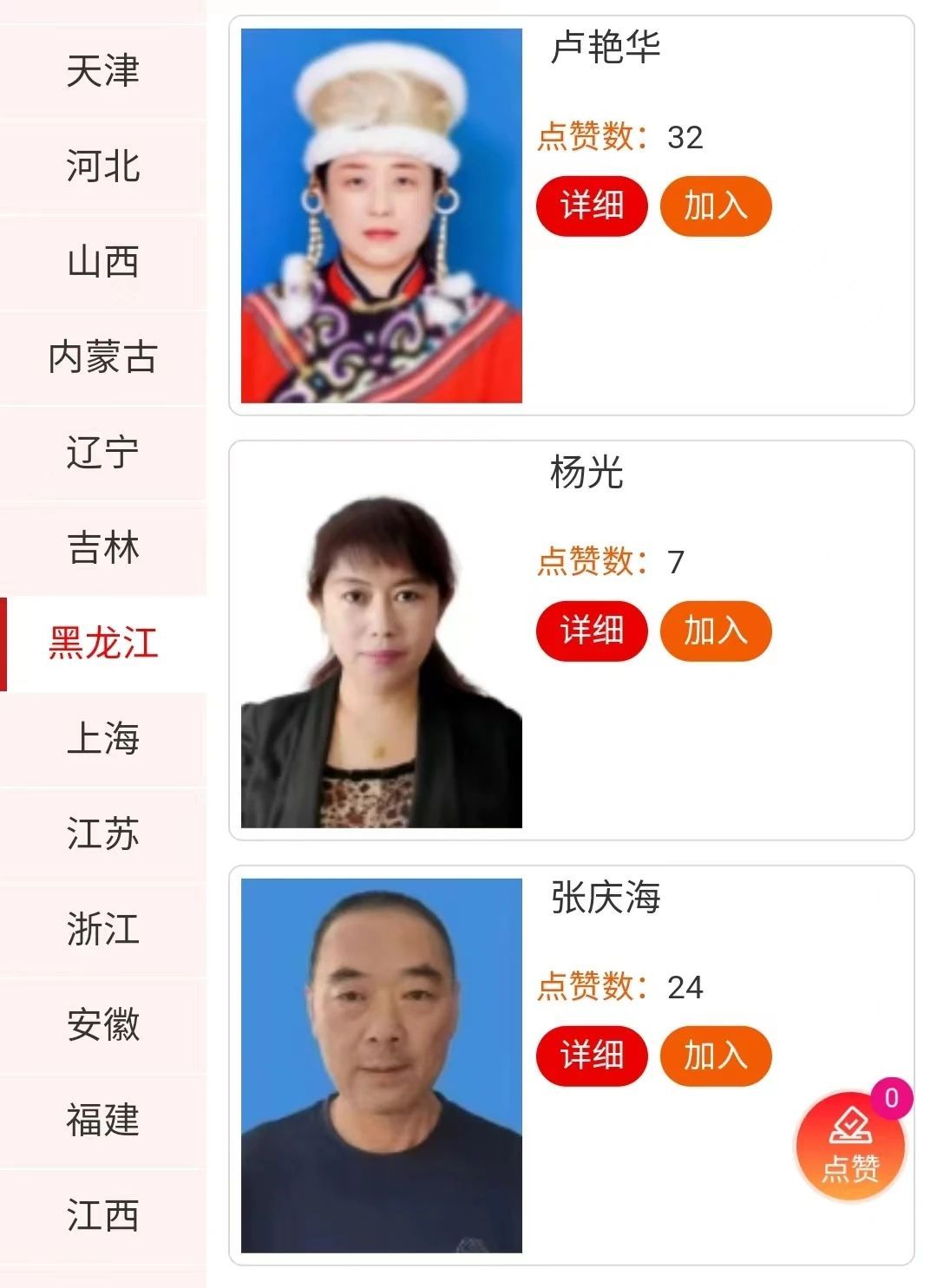The image size is (937, 1288).
Task: Tap 加入 on 卢艳华's card
Action: pos(716,206)
